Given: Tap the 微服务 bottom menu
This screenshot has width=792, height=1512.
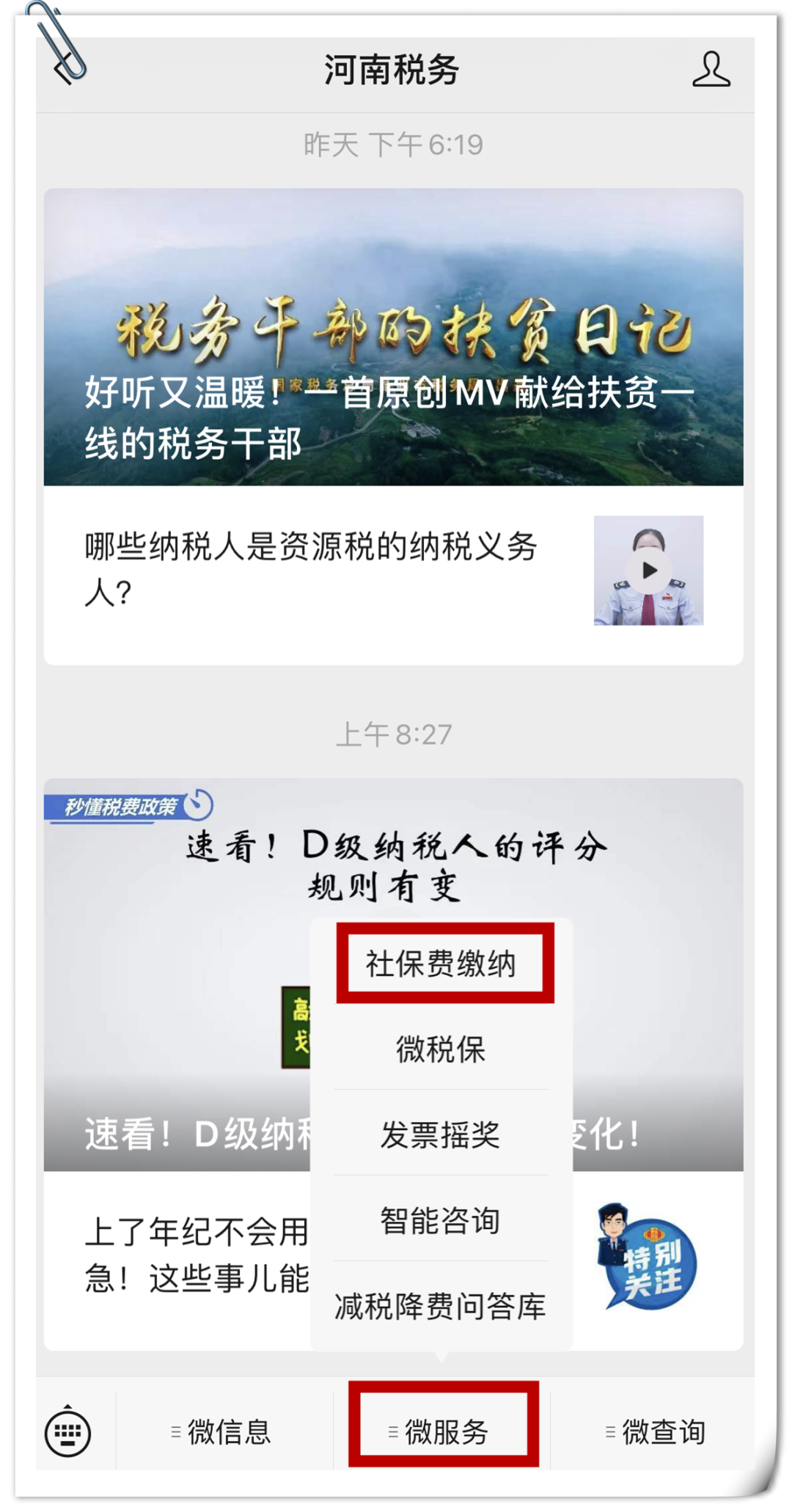Looking at the screenshot, I should [441, 1431].
